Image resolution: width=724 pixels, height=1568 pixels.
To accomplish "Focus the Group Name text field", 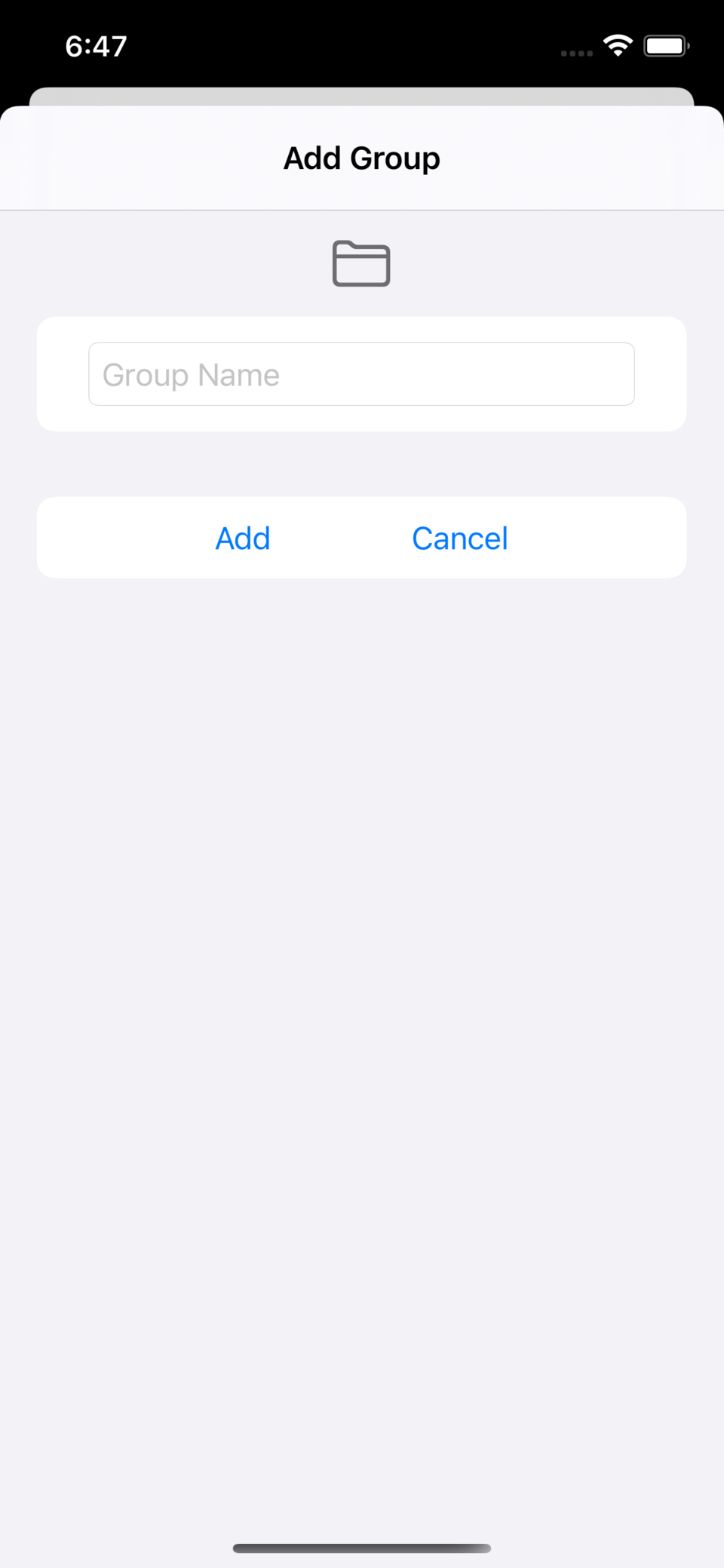I will [361, 374].
